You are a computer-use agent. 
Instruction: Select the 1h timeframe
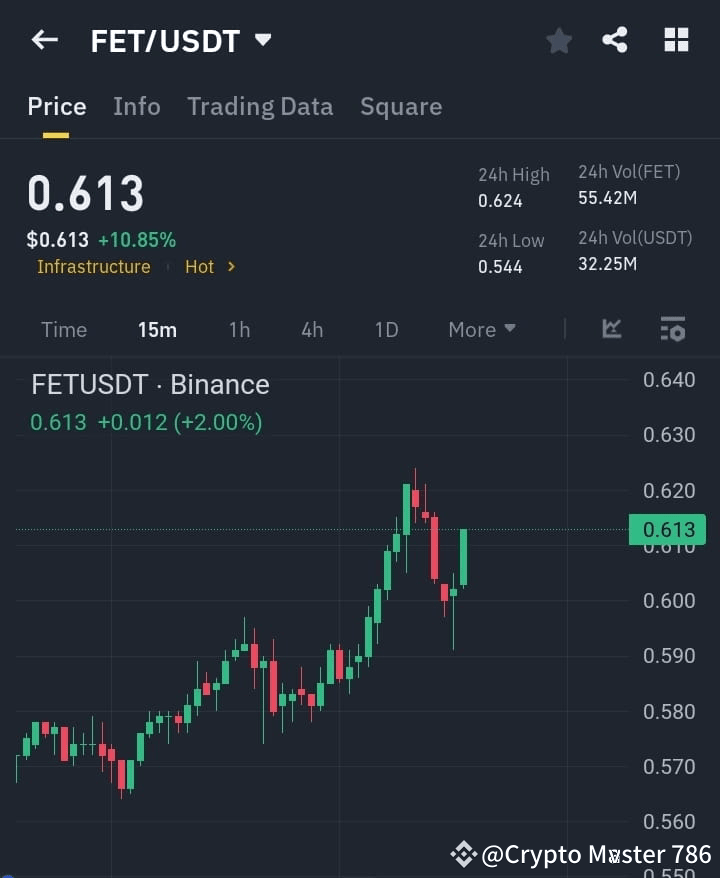(x=239, y=329)
